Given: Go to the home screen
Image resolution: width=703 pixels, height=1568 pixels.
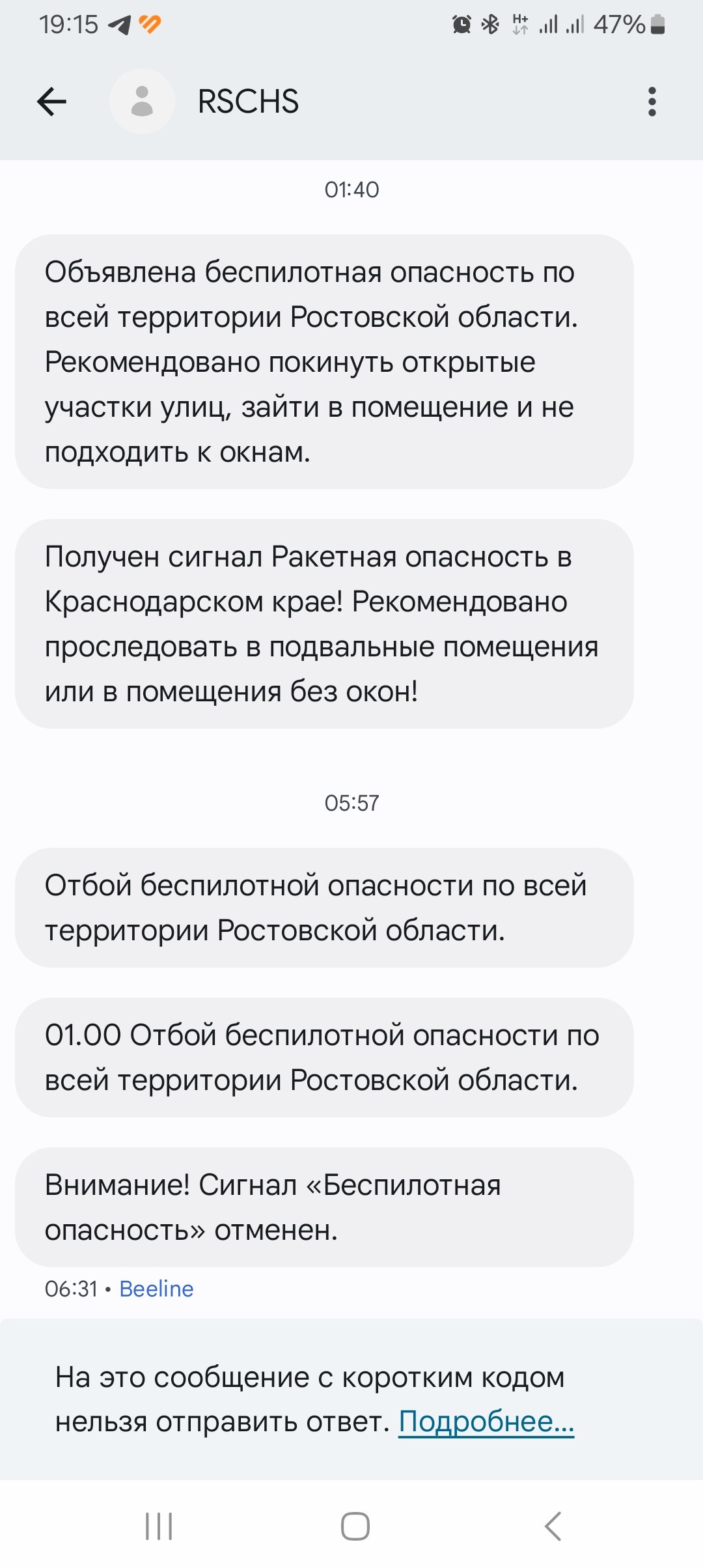Looking at the screenshot, I should click(x=355, y=1526).
